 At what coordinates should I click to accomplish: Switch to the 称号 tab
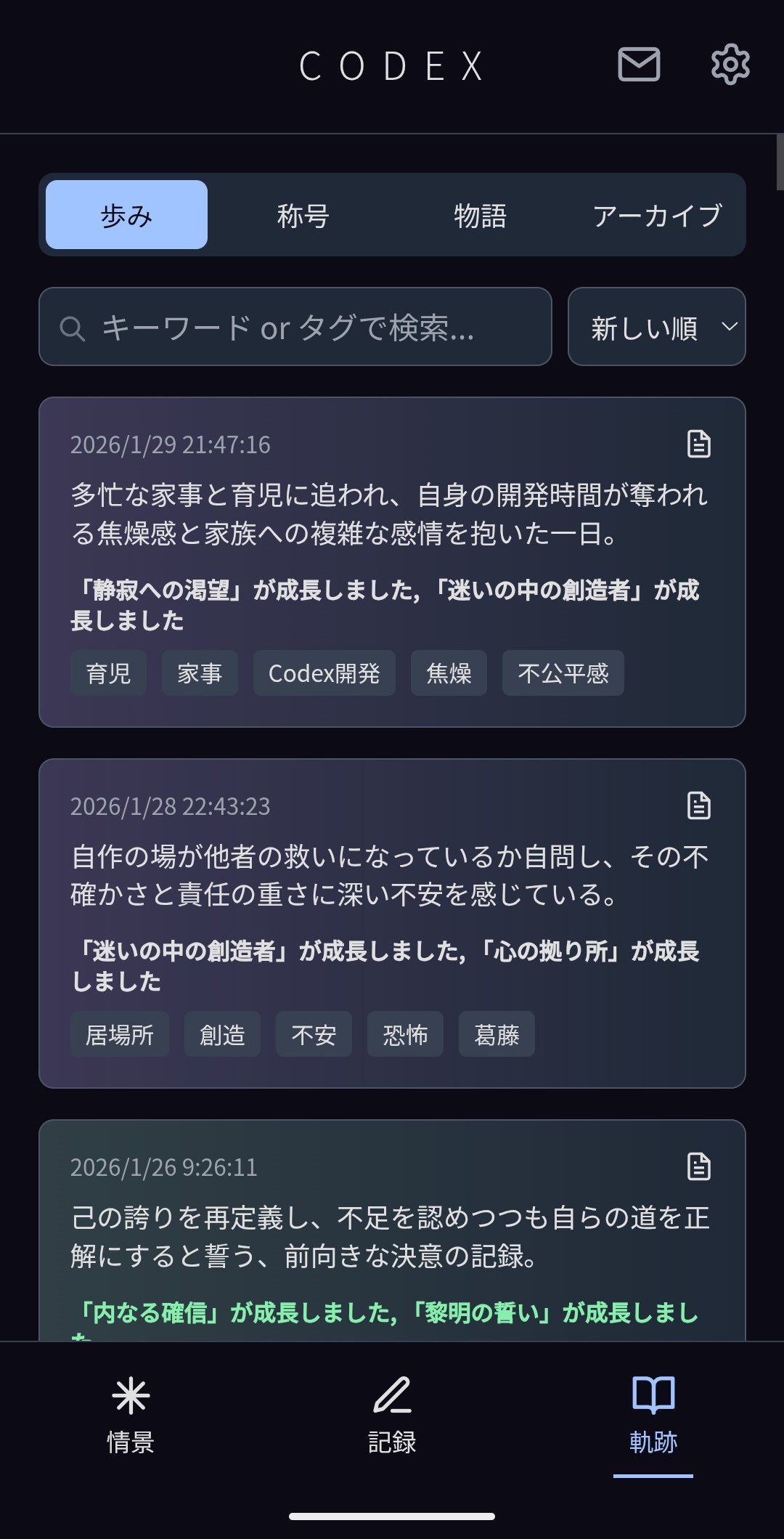pyautogui.click(x=303, y=215)
